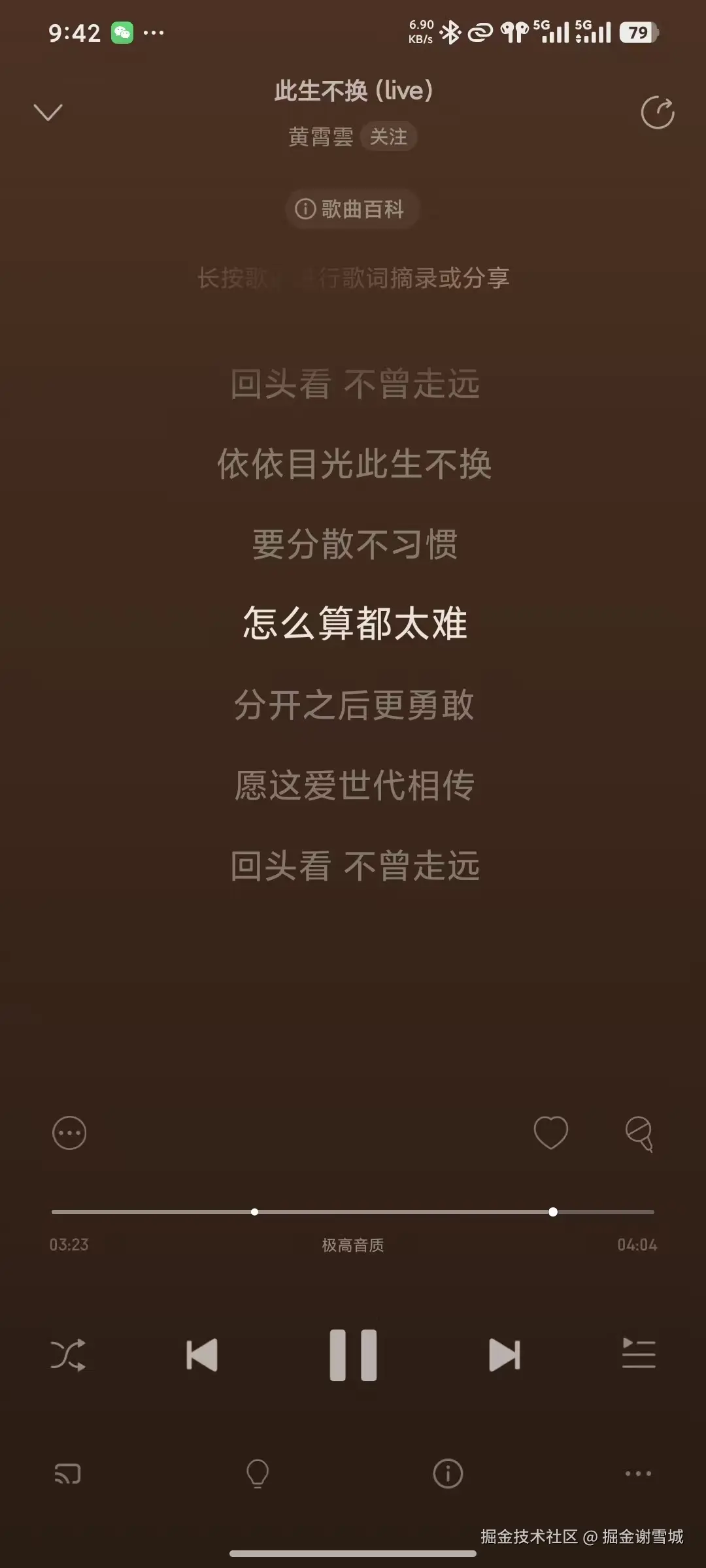The image size is (706, 1568).
Task: Tap the cast to device icon
Action: pyautogui.click(x=67, y=1475)
